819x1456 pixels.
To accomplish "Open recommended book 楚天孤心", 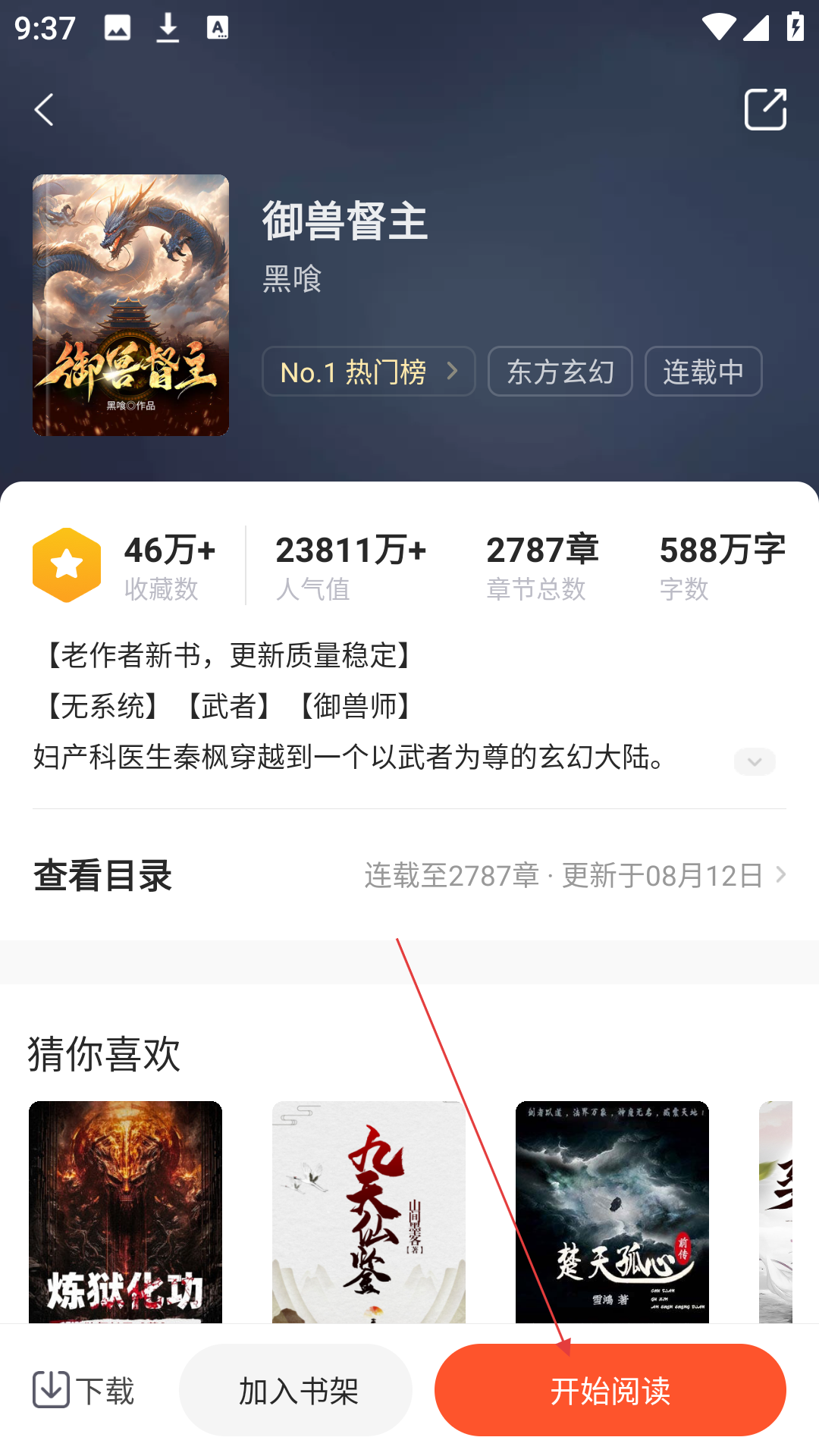I will pos(612,1212).
